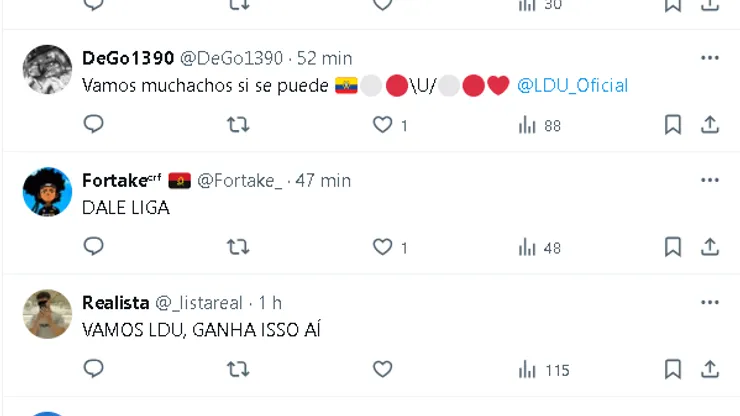Retweet DeGo1390's post

(x=238, y=124)
